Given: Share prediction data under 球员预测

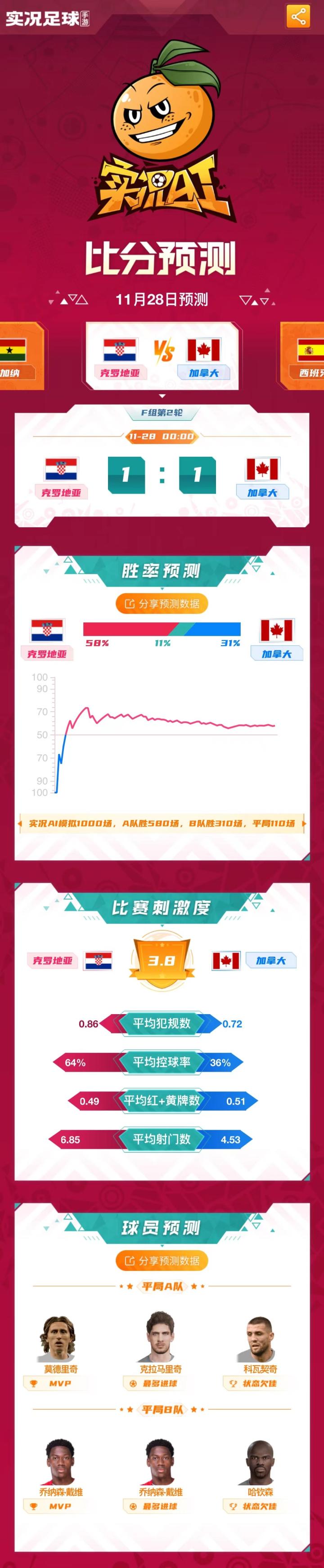Looking at the screenshot, I should pos(162,1260).
